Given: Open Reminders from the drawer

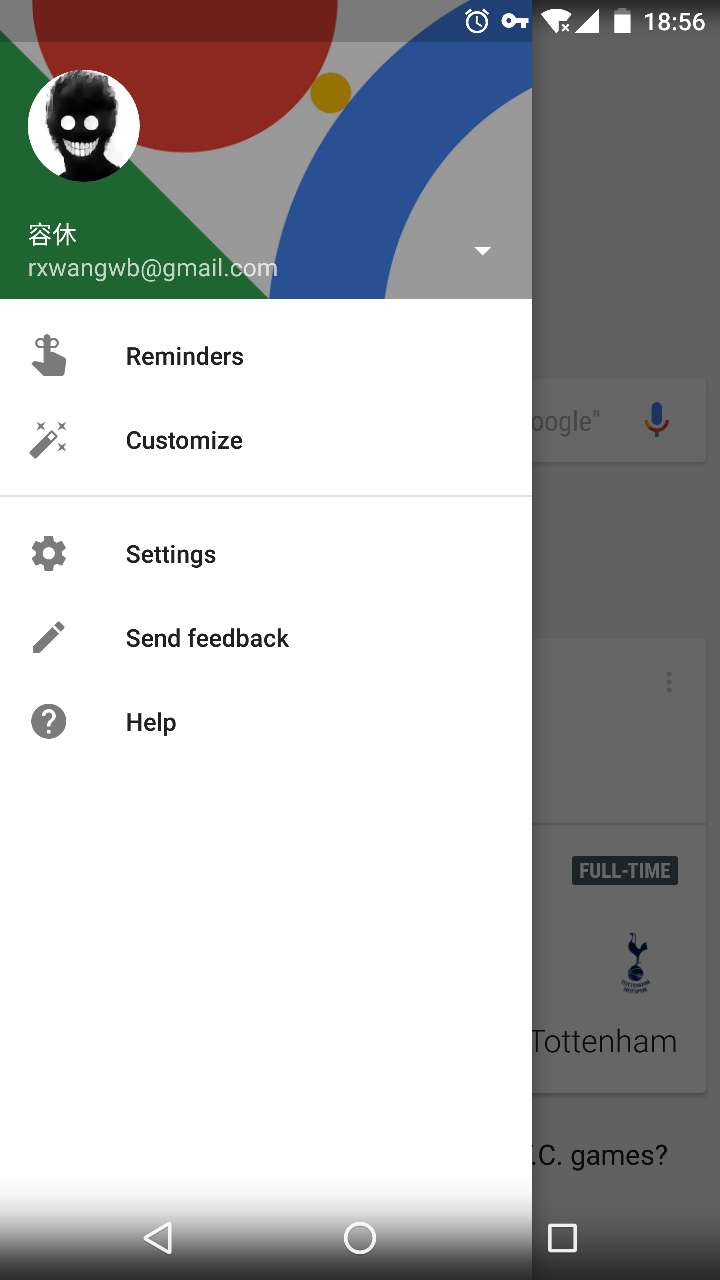Looking at the screenshot, I should coord(184,357).
